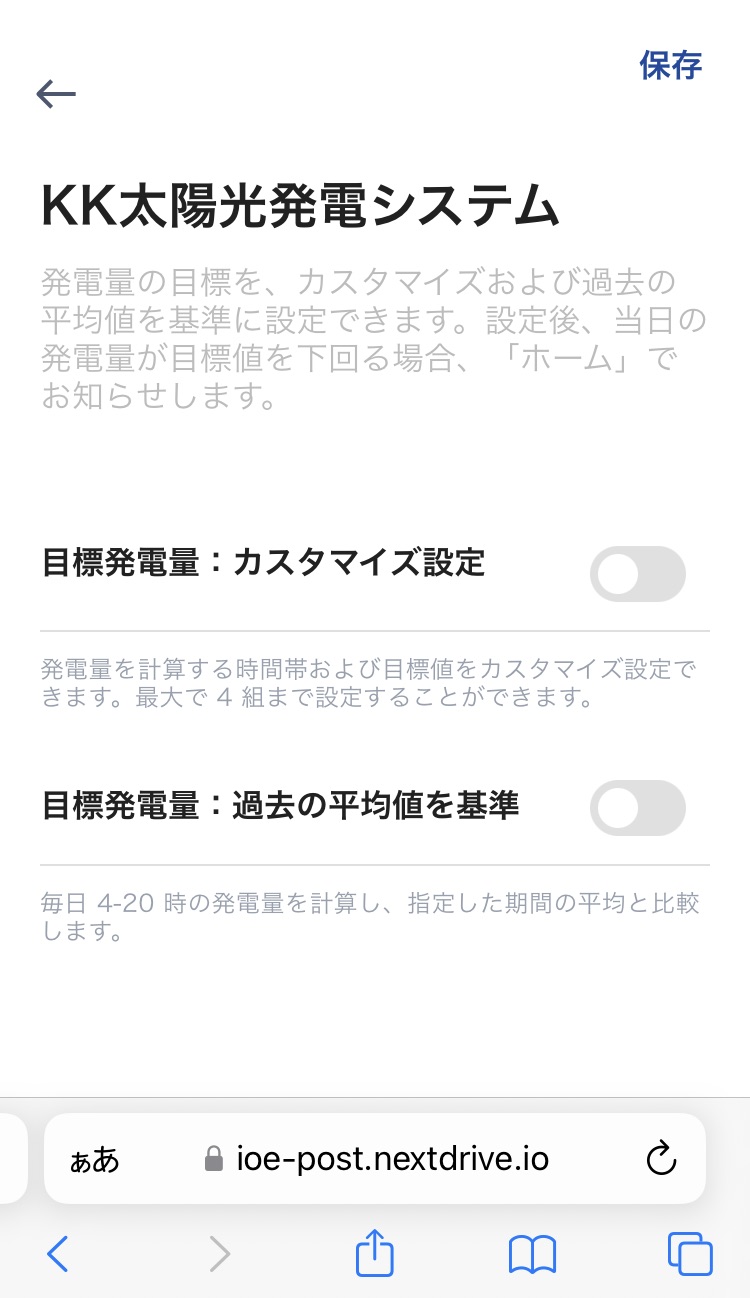Screen dimensions: 750x1298
Task: Tap the partially visible tab on the left edge
Action: pyautogui.click(x=8, y=1158)
